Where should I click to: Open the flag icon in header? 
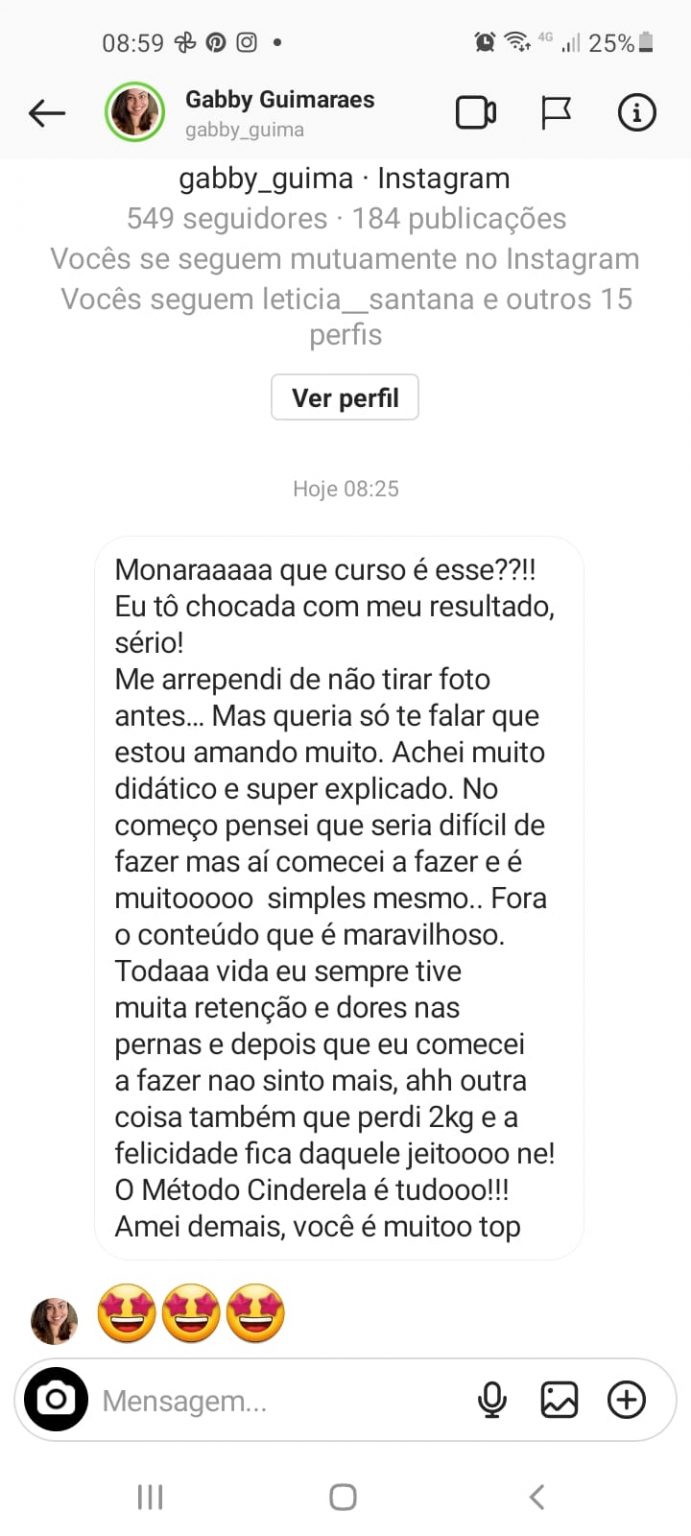(x=556, y=113)
